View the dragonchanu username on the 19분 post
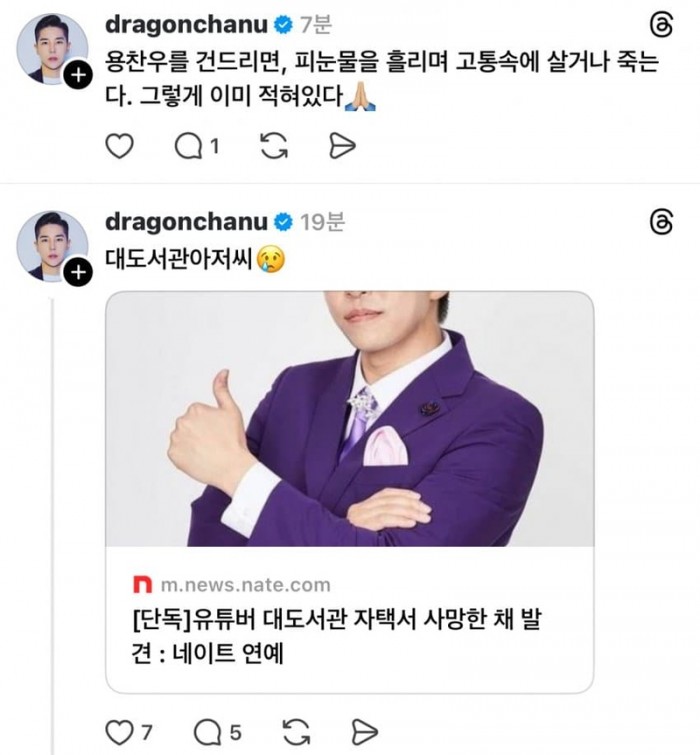This screenshot has height=755, width=700. [189, 222]
